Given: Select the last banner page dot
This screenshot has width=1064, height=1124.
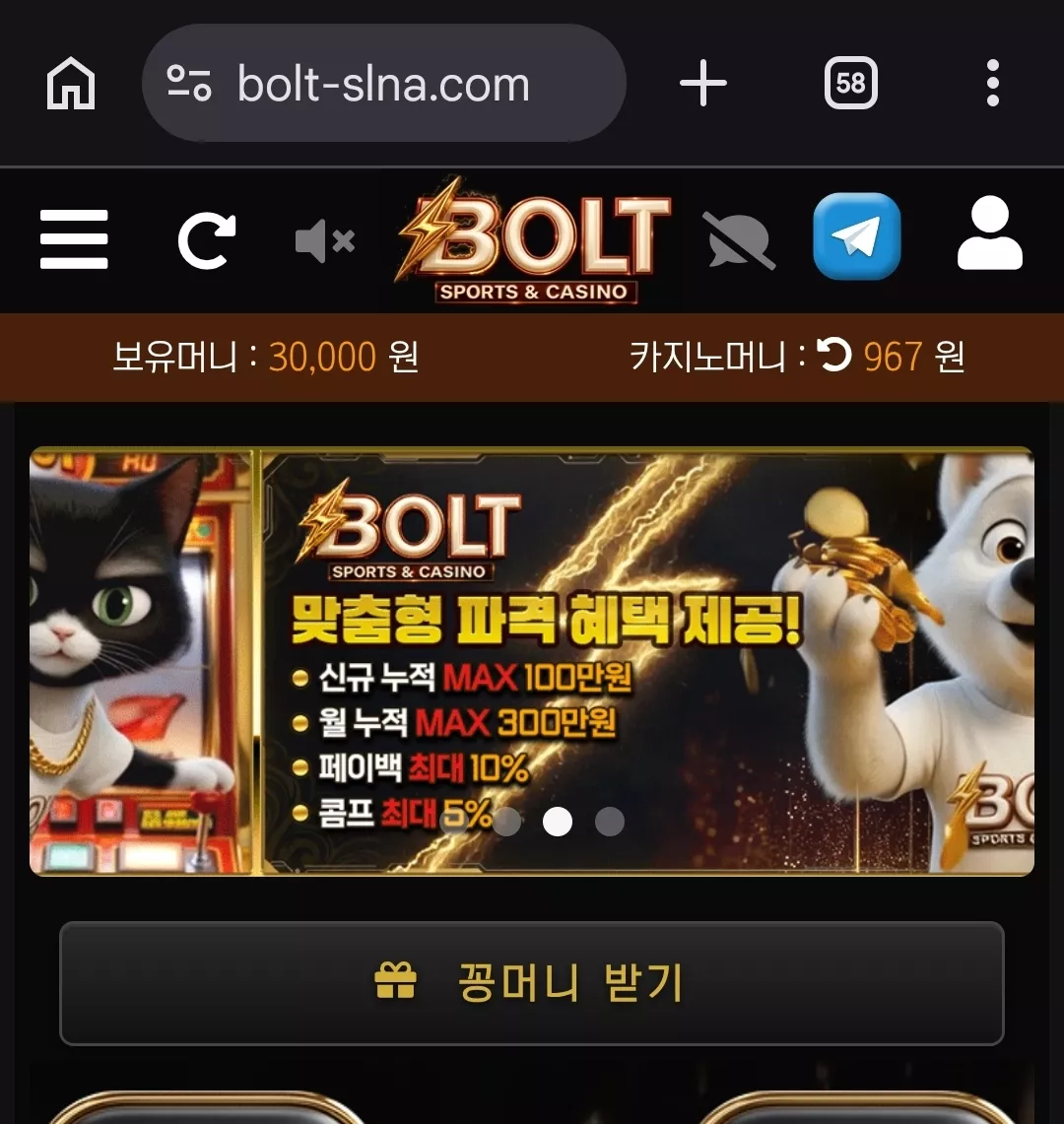Looking at the screenshot, I should click(610, 822).
